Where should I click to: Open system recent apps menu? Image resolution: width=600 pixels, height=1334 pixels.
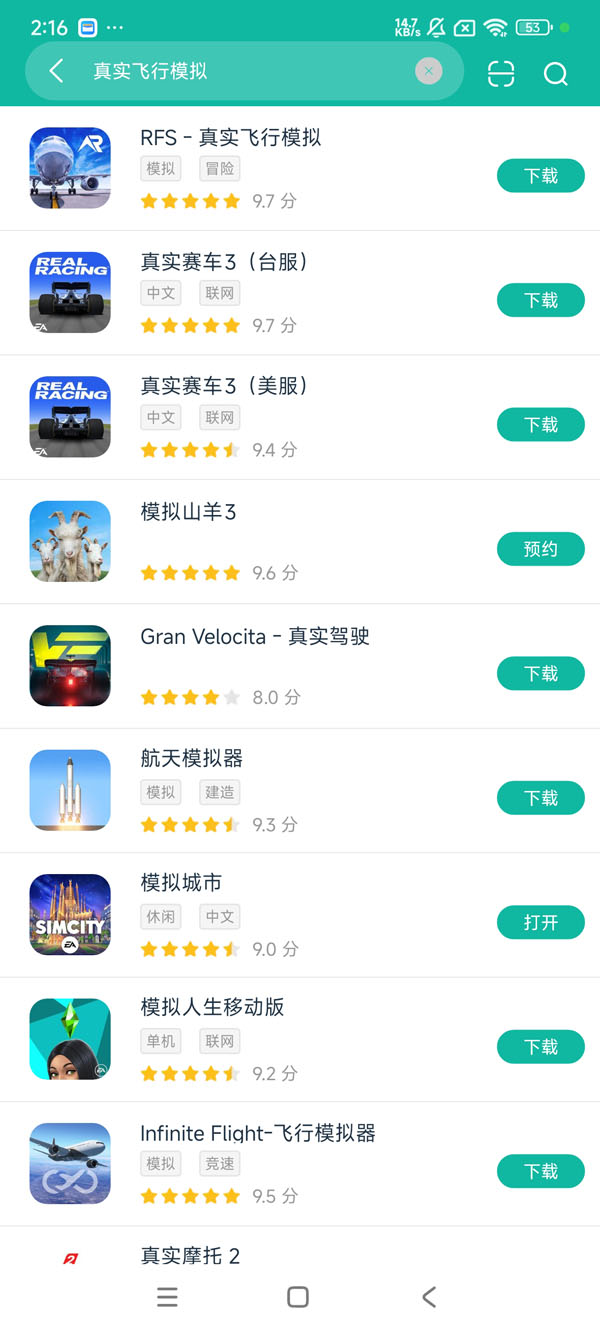point(168,1297)
